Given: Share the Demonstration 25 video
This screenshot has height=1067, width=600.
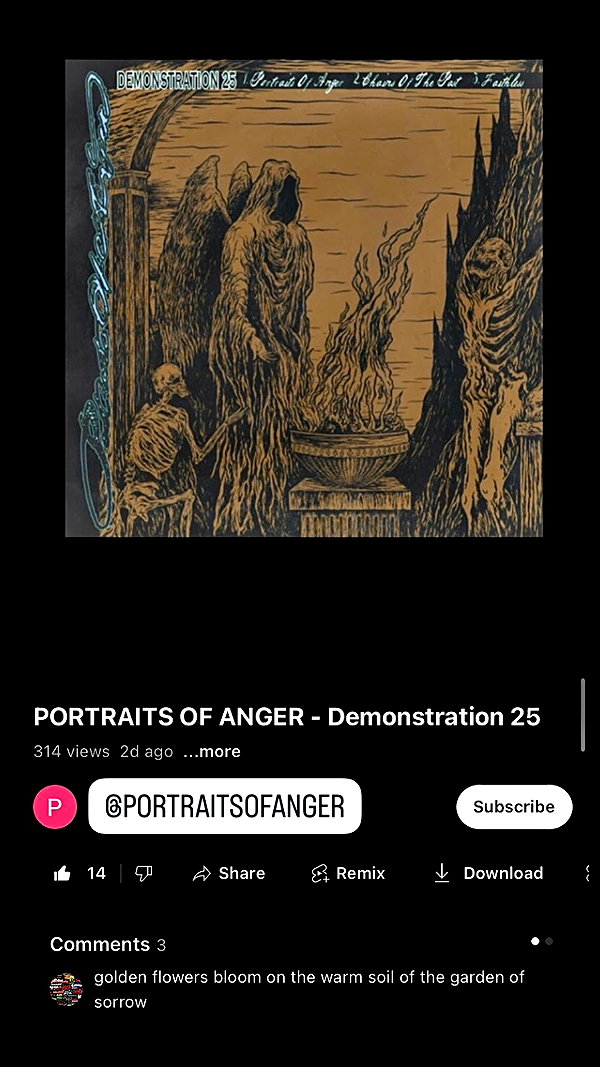Looking at the screenshot, I should 229,873.
